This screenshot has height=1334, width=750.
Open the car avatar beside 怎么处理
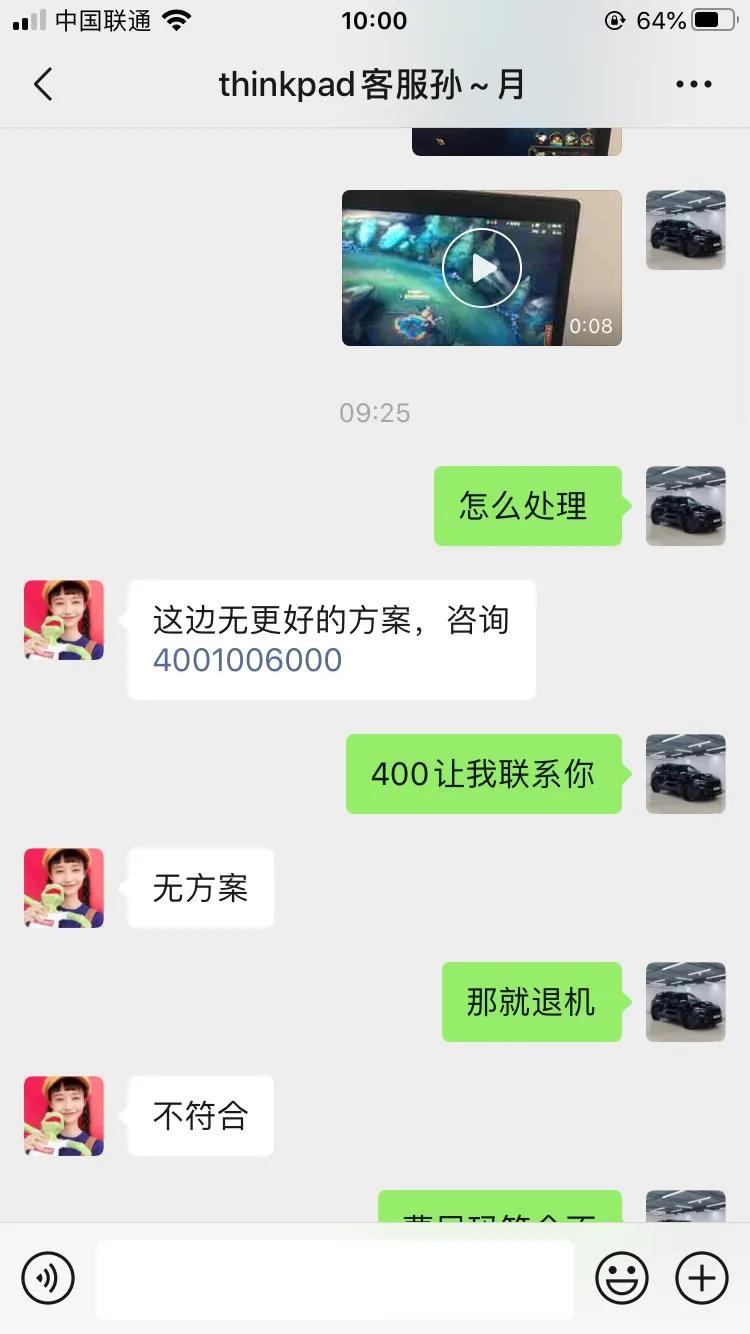686,506
